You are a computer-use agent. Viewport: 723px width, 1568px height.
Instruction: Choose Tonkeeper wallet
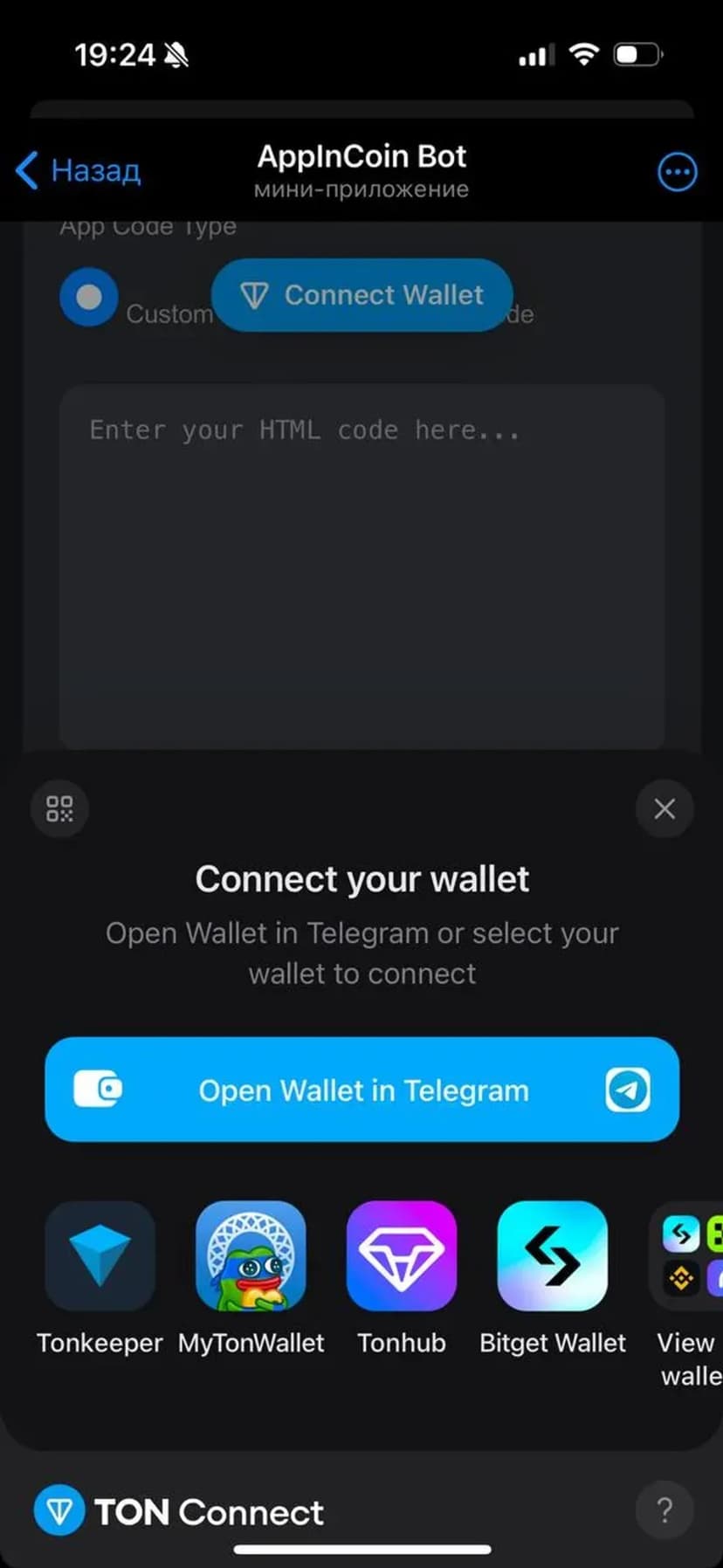[x=100, y=1256]
